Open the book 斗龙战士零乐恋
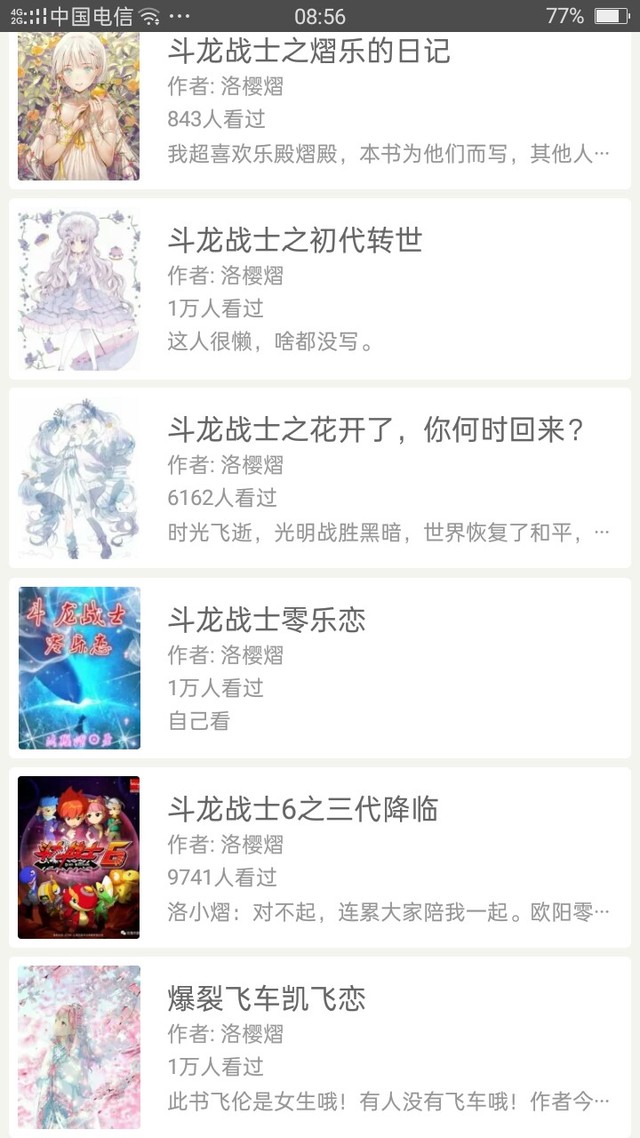Screen dimensions: 640x1138 (267, 620)
